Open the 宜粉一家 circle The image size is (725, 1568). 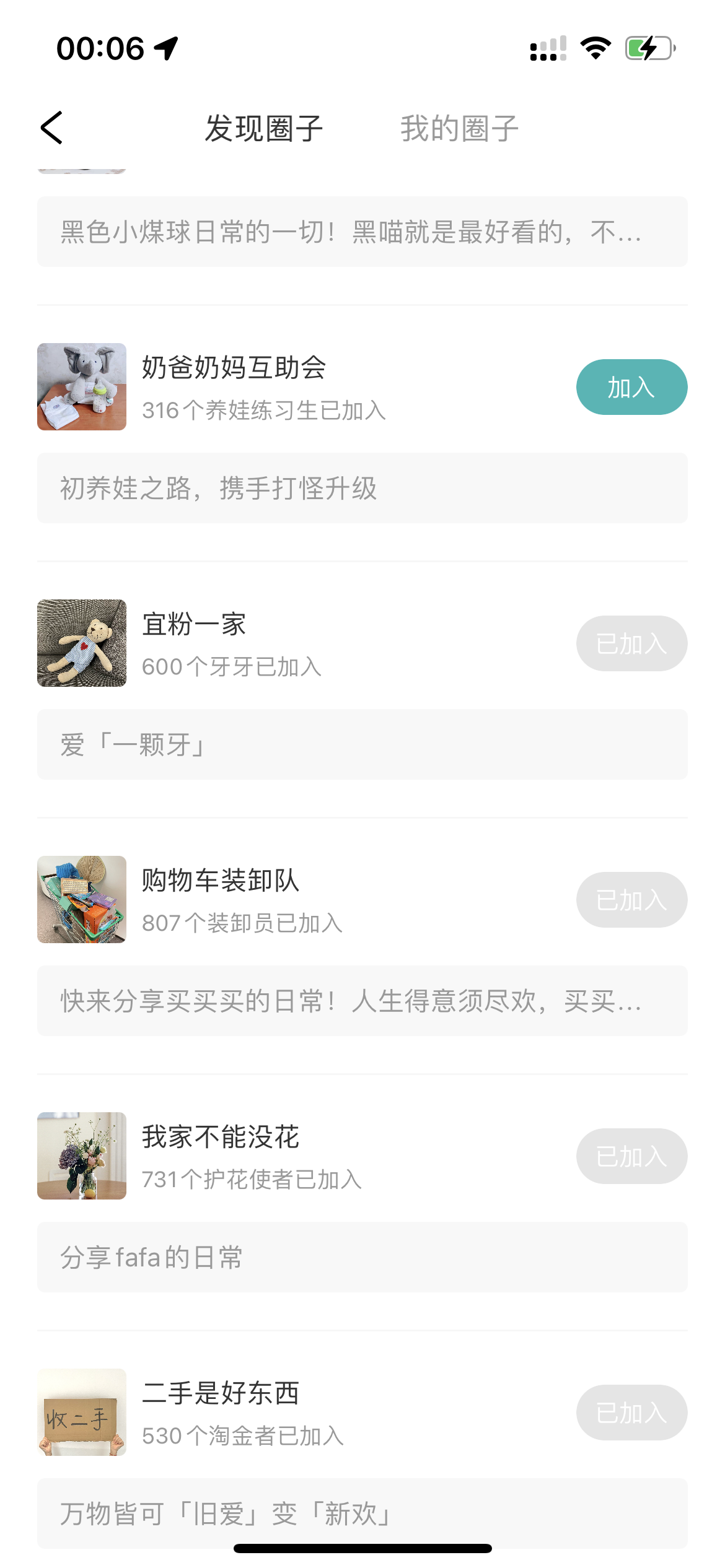[194, 624]
